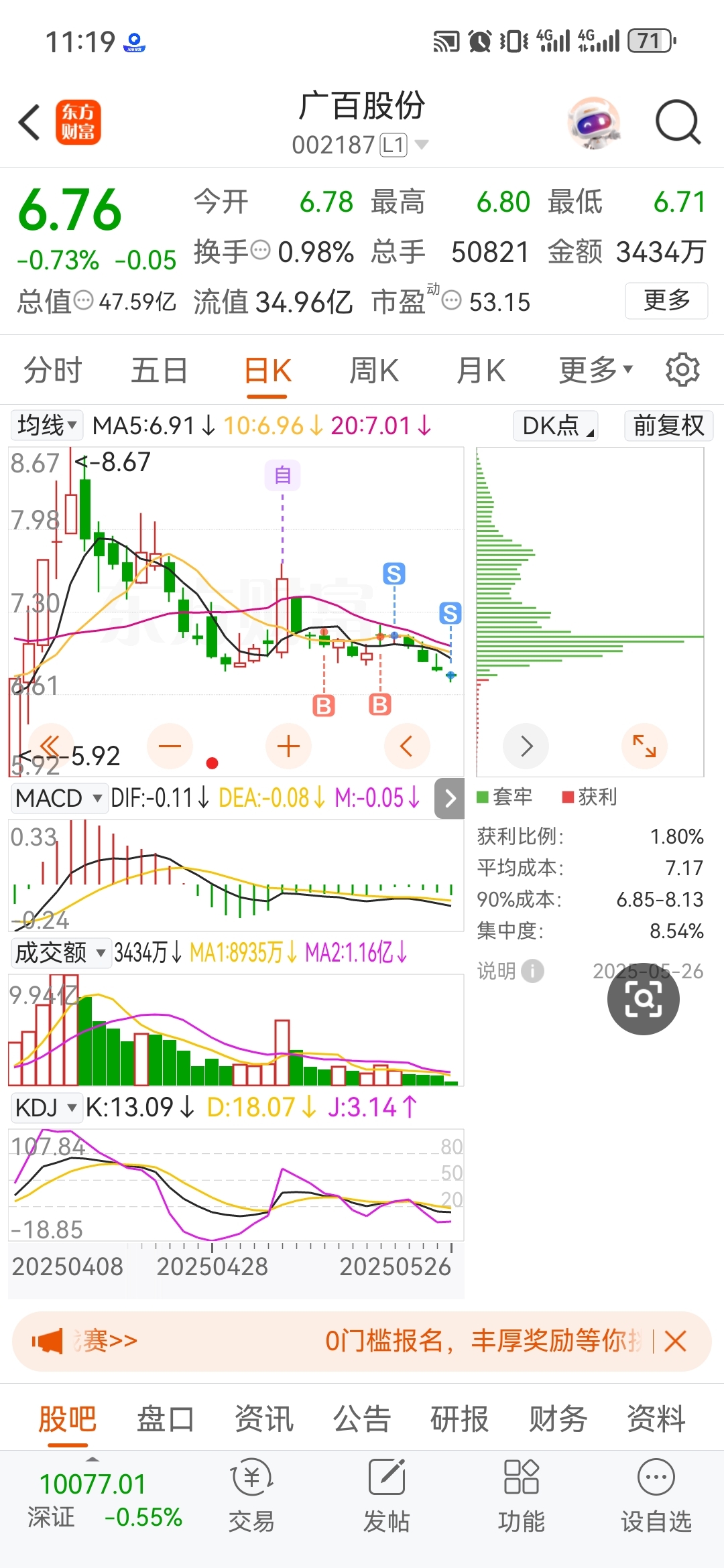
Task: Zoom in the K-line with plus button
Action: click(x=288, y=746)
